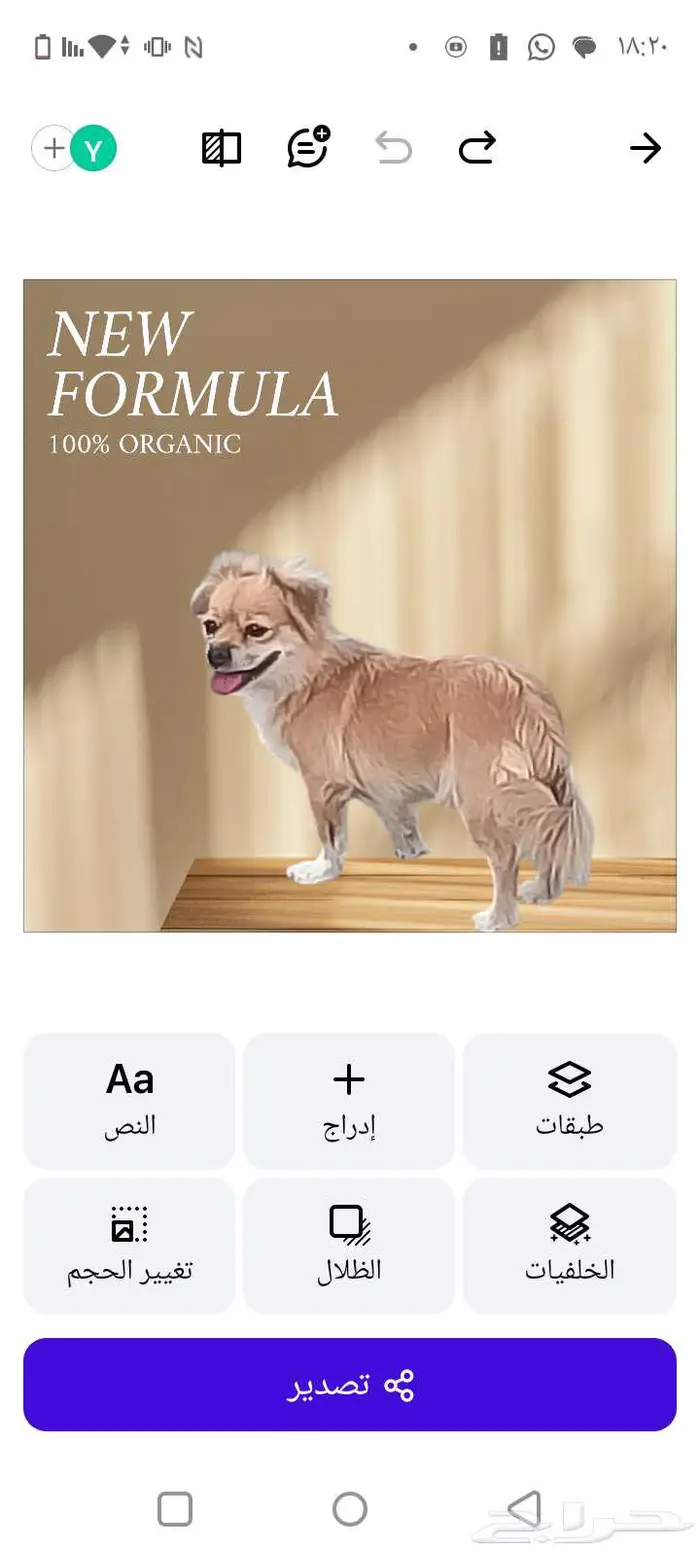The width and height of the screenshot is (700, 1556).
Task: Open recent apps from the system bar
Action: 175,1508
